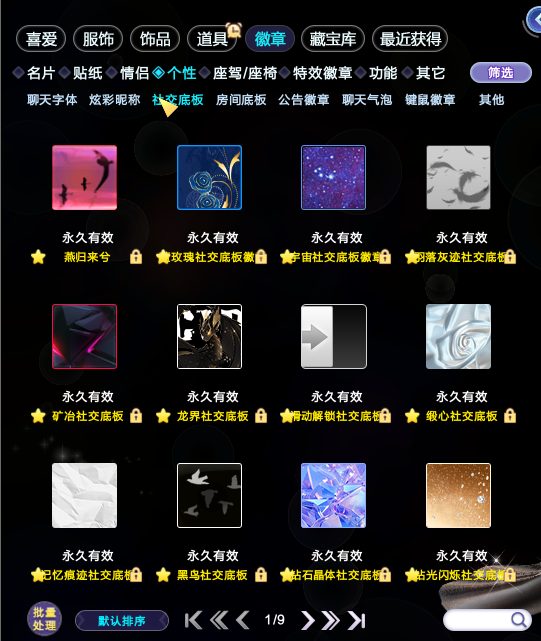Select the 房间底板 filter
The width and height of the screenshot is (541, 641).
241,100
